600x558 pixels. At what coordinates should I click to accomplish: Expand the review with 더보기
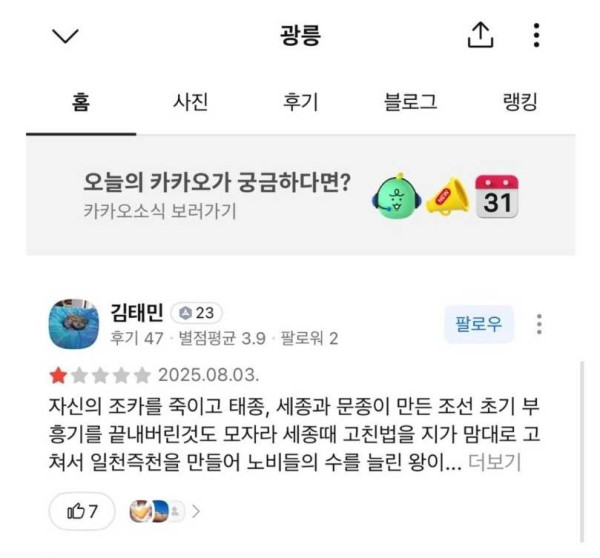pyautogui.click(x=495, y=463)
